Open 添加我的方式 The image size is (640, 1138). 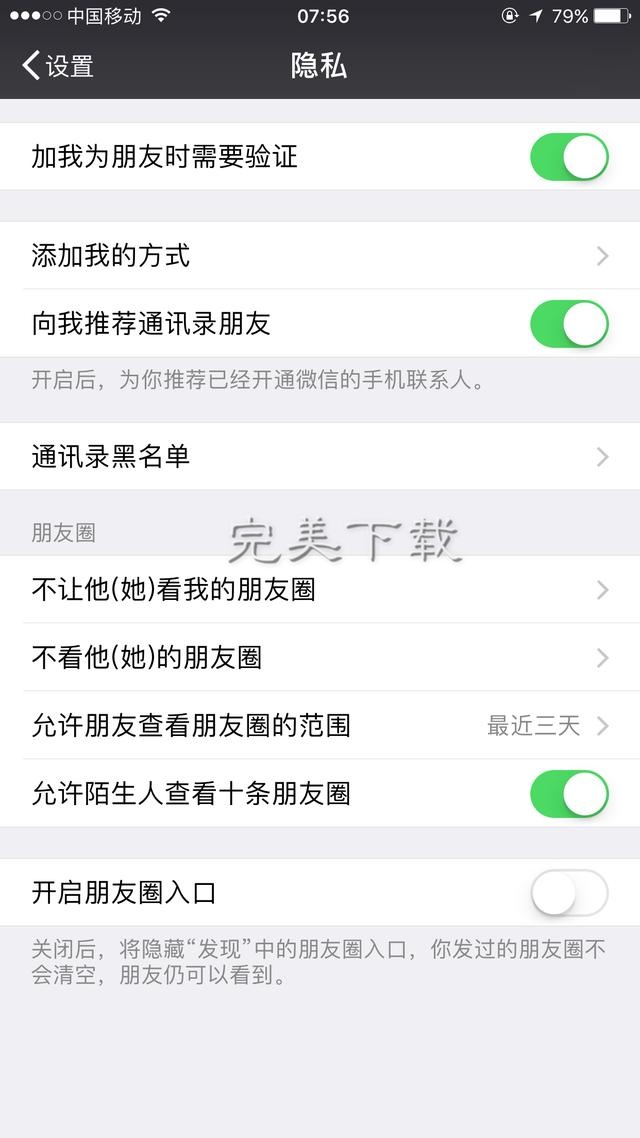pyautogui.click(x=320, y=256)
